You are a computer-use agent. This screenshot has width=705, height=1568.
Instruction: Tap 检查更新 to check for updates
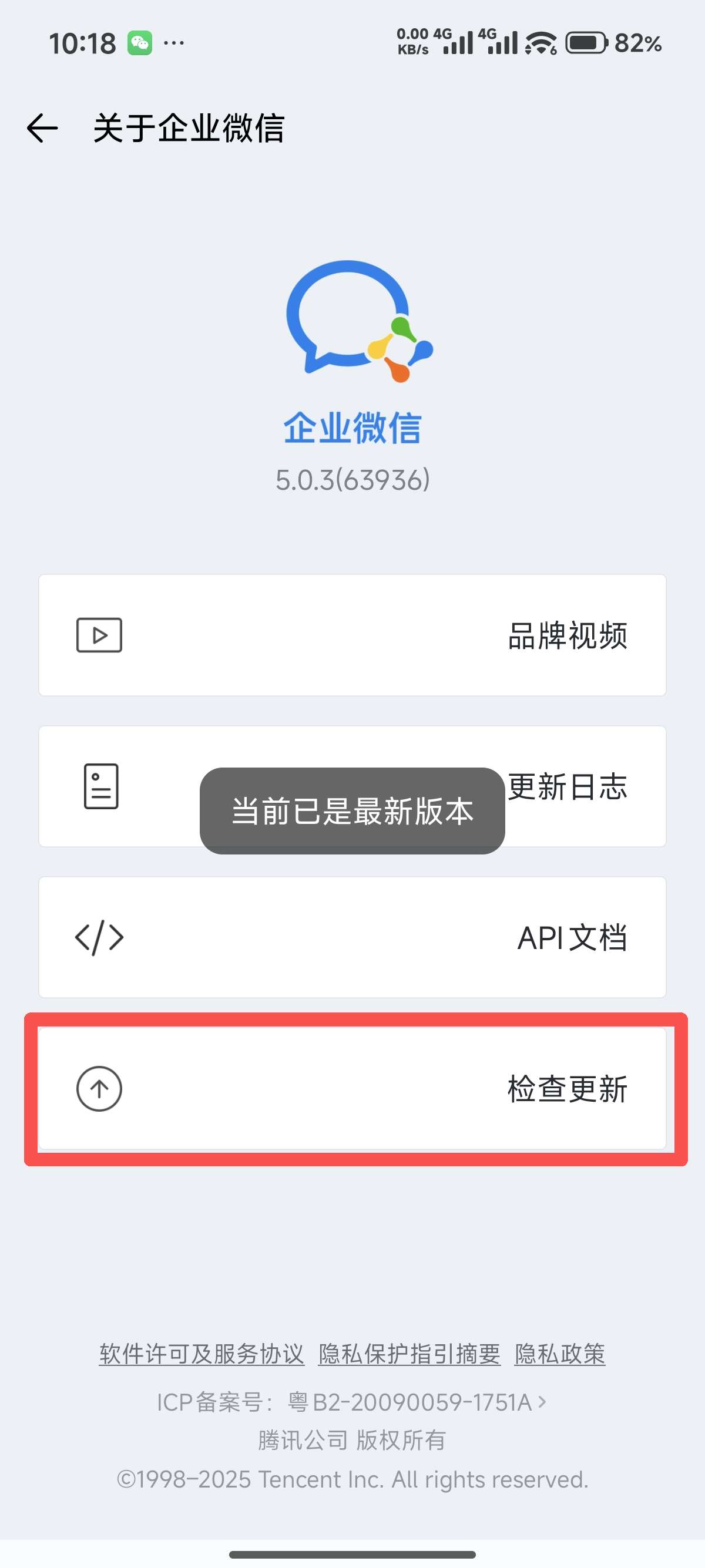(352, 1088)
